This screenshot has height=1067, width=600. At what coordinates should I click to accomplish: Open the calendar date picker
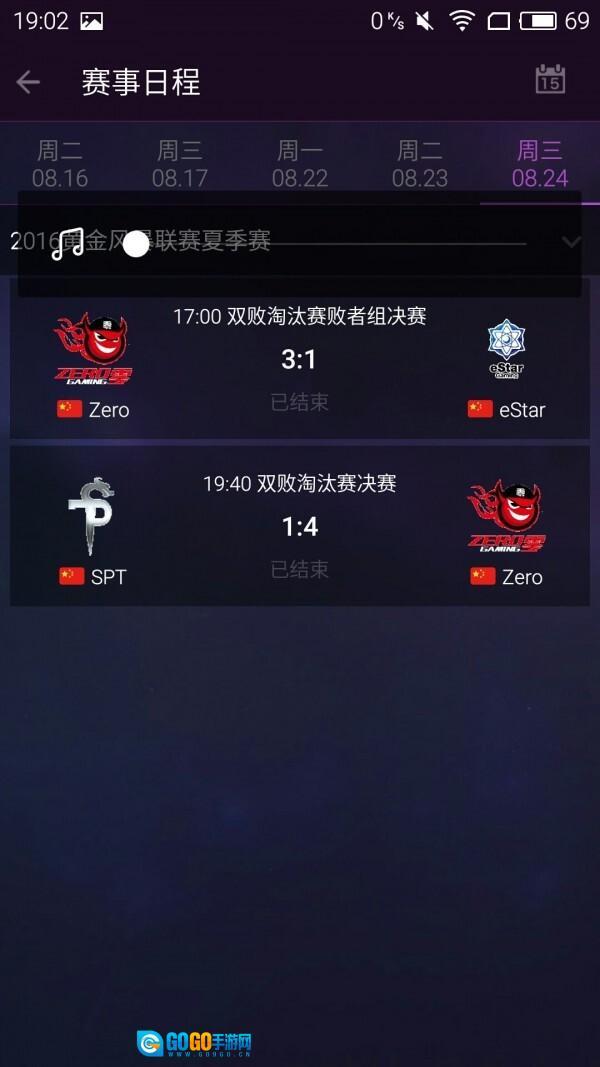550,80
